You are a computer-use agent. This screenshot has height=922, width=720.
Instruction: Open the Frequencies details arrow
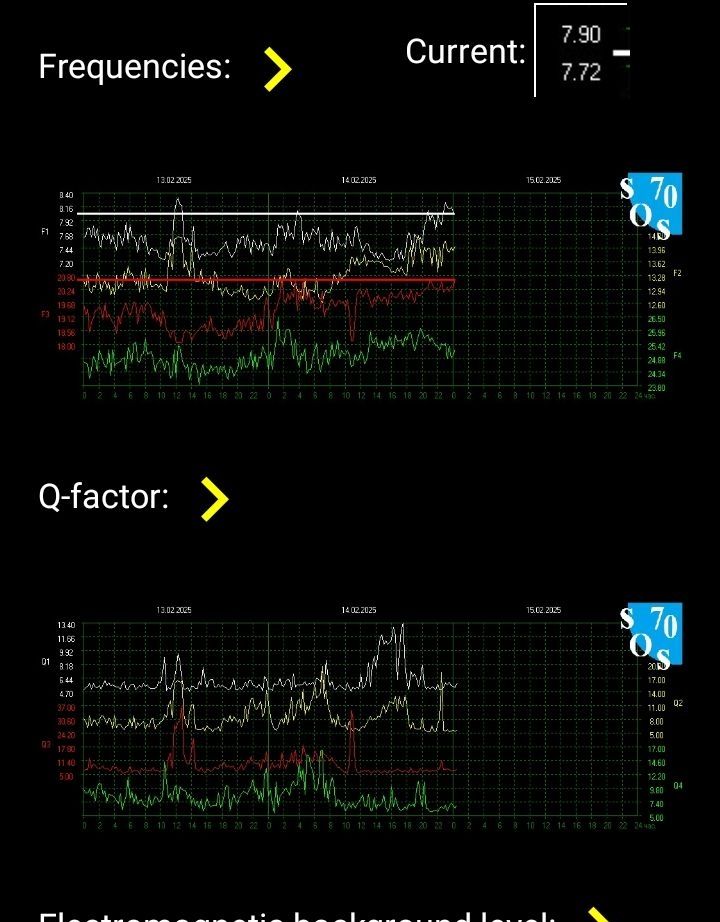[277, 69]
